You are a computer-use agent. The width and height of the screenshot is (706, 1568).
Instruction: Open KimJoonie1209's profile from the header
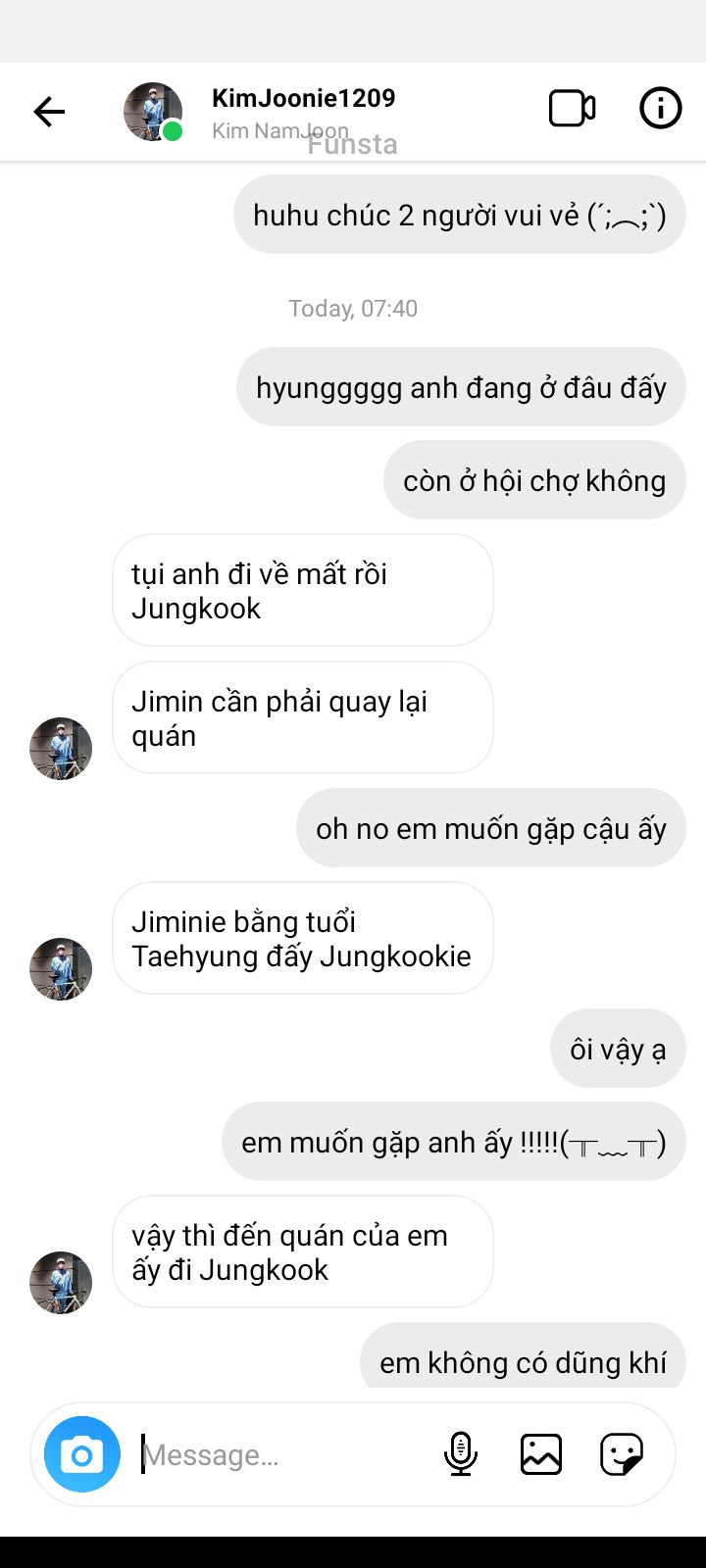[x=303, y=99]
